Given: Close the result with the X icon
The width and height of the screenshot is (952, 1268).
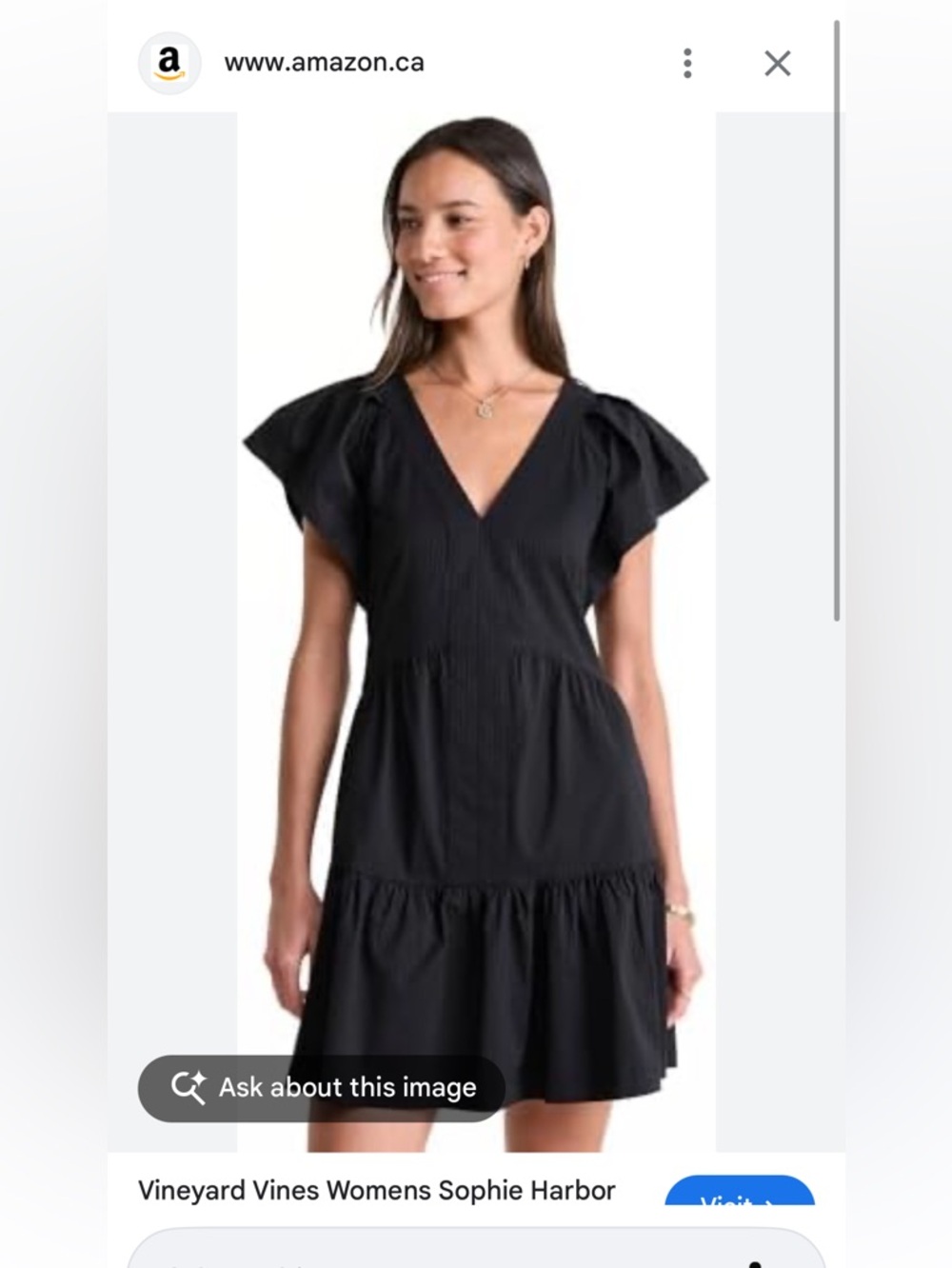Looking at the screenshot, I should pyautogui.click(x=778, y=62).
